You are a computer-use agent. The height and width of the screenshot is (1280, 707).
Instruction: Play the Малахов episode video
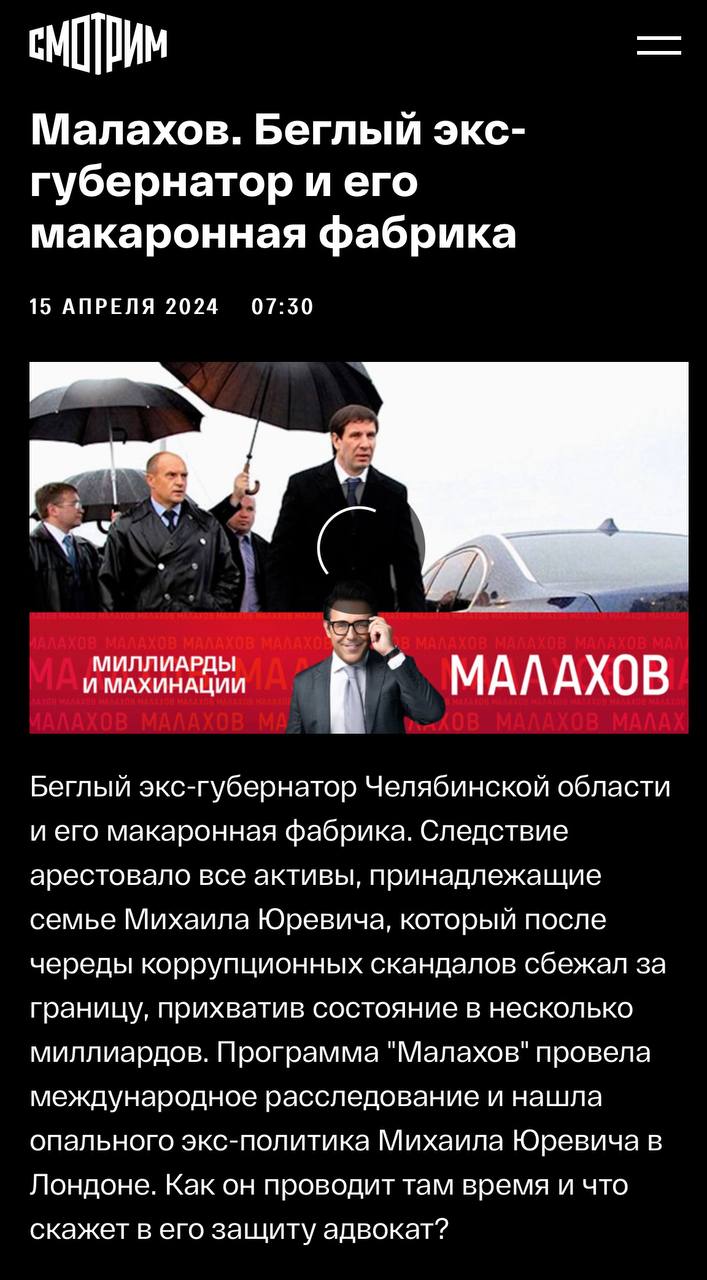coord(358,547)
